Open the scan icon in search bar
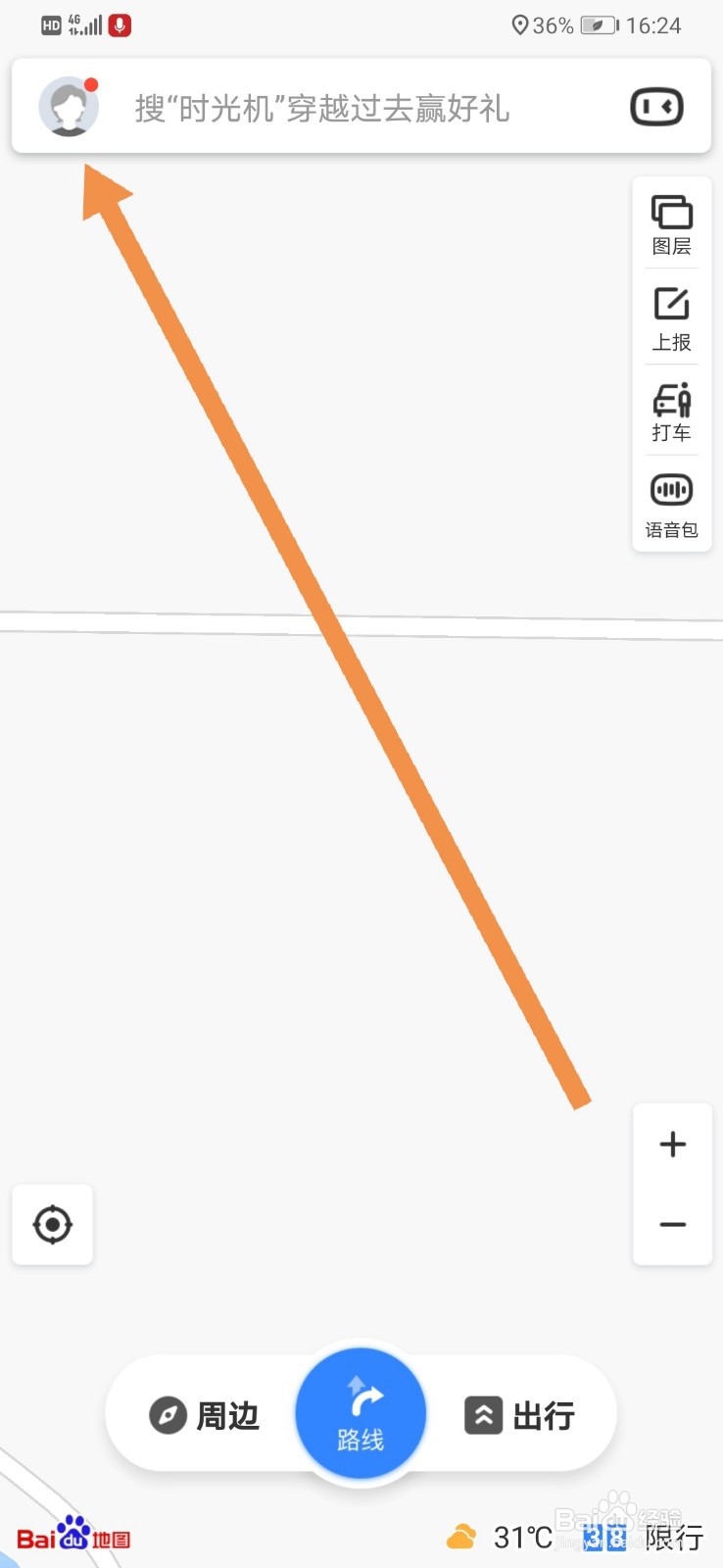The width and height of the screenshot is (723, 1568). point(655,107)
